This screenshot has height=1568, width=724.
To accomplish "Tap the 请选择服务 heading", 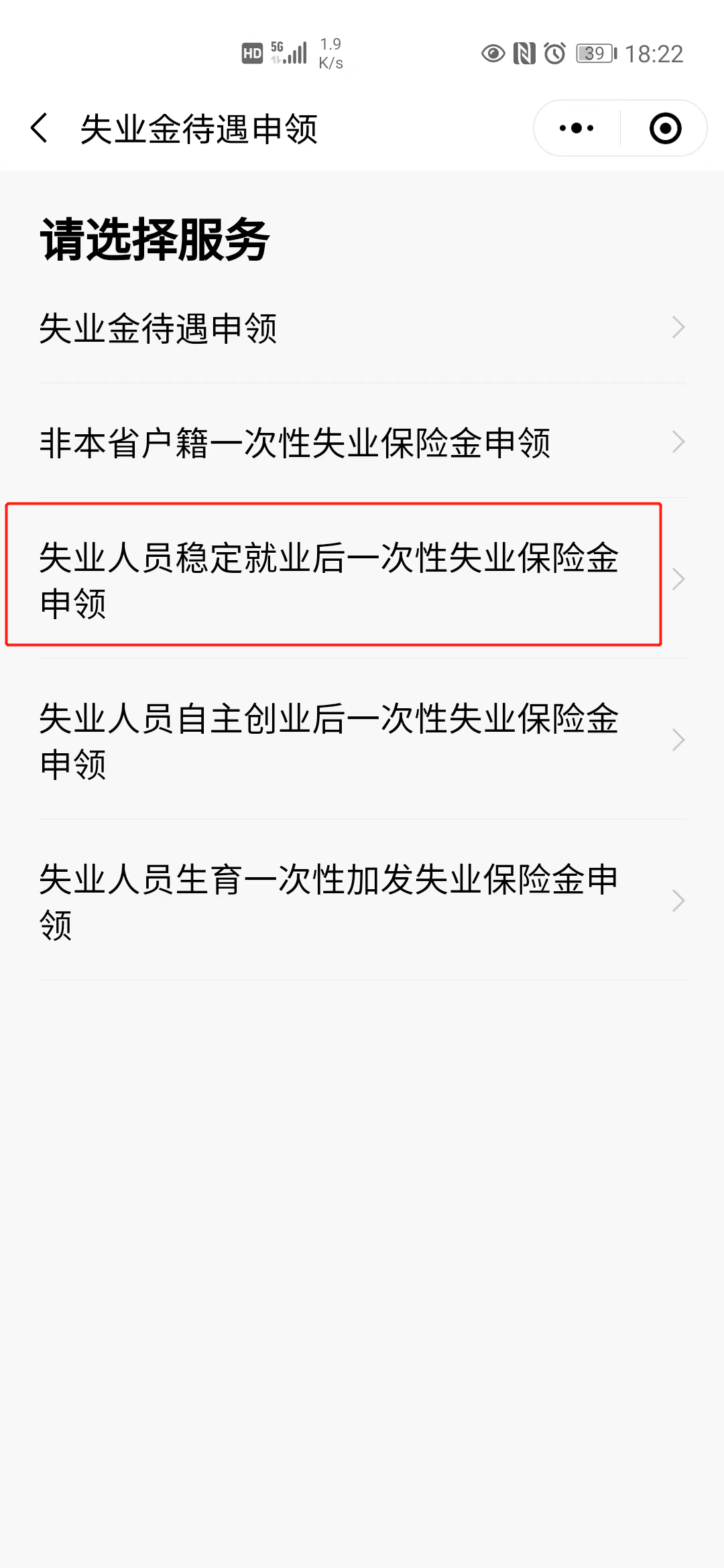I will pos(154,238).
